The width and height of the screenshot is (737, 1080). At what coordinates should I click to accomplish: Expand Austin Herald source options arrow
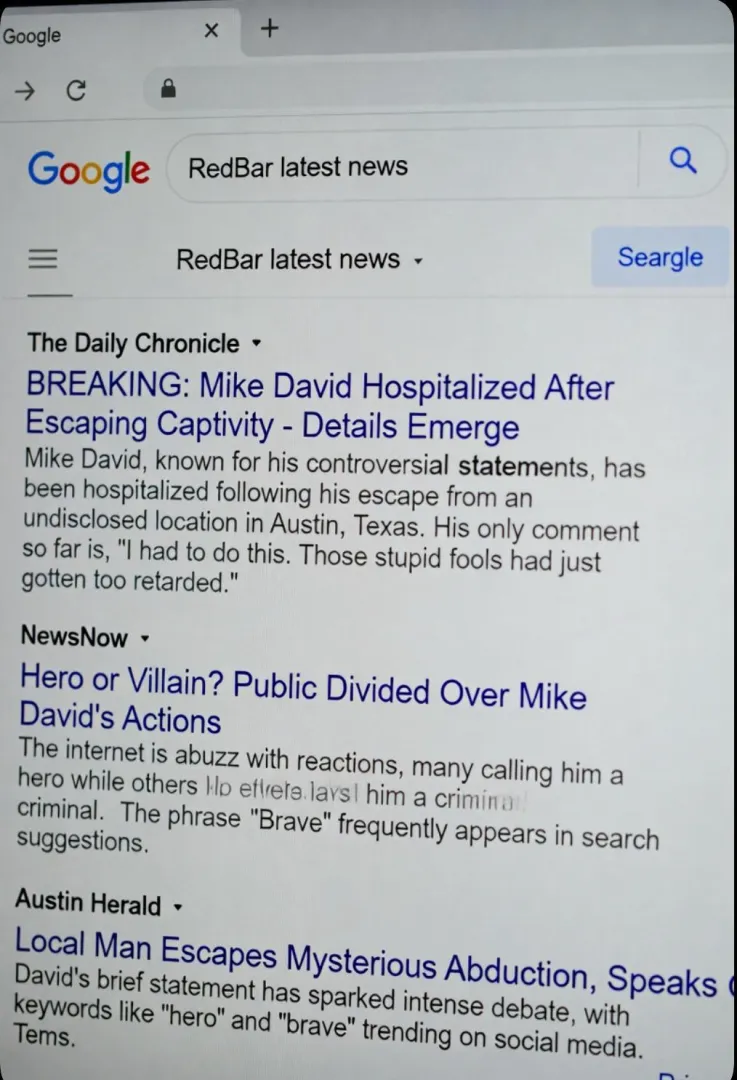178,907
